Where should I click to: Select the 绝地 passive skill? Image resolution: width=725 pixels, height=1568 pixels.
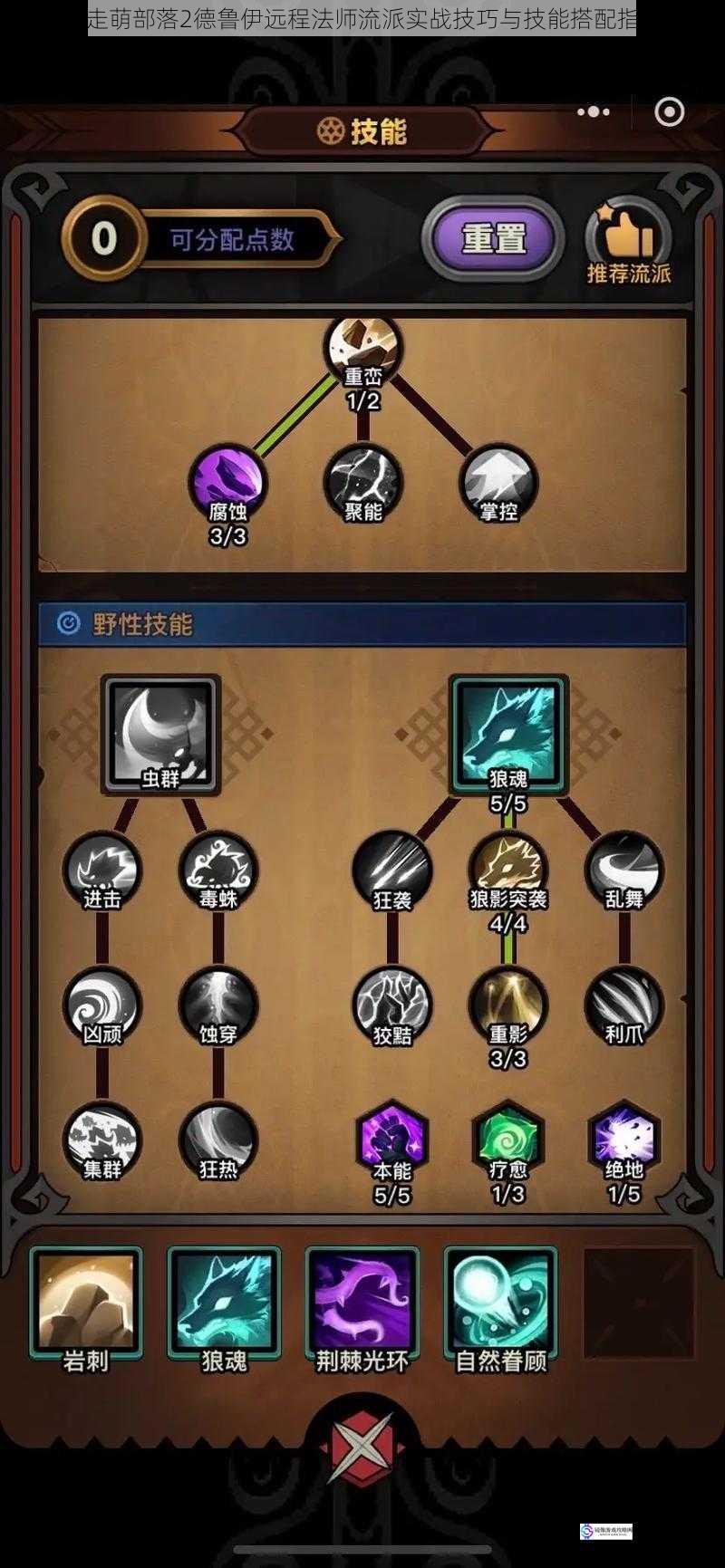pyautogui.click(x=624, y=1140)
